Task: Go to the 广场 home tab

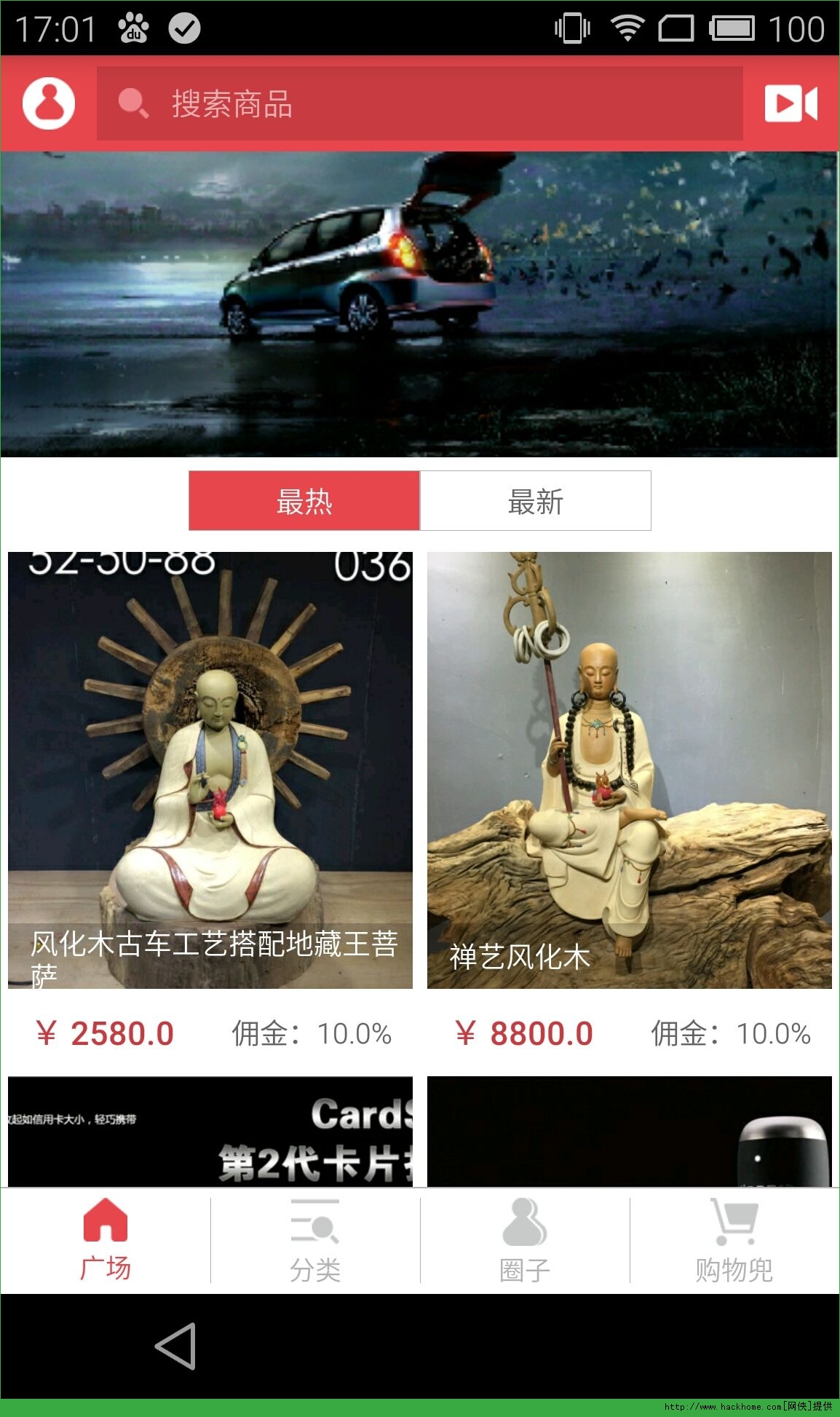Action: 106,1240
